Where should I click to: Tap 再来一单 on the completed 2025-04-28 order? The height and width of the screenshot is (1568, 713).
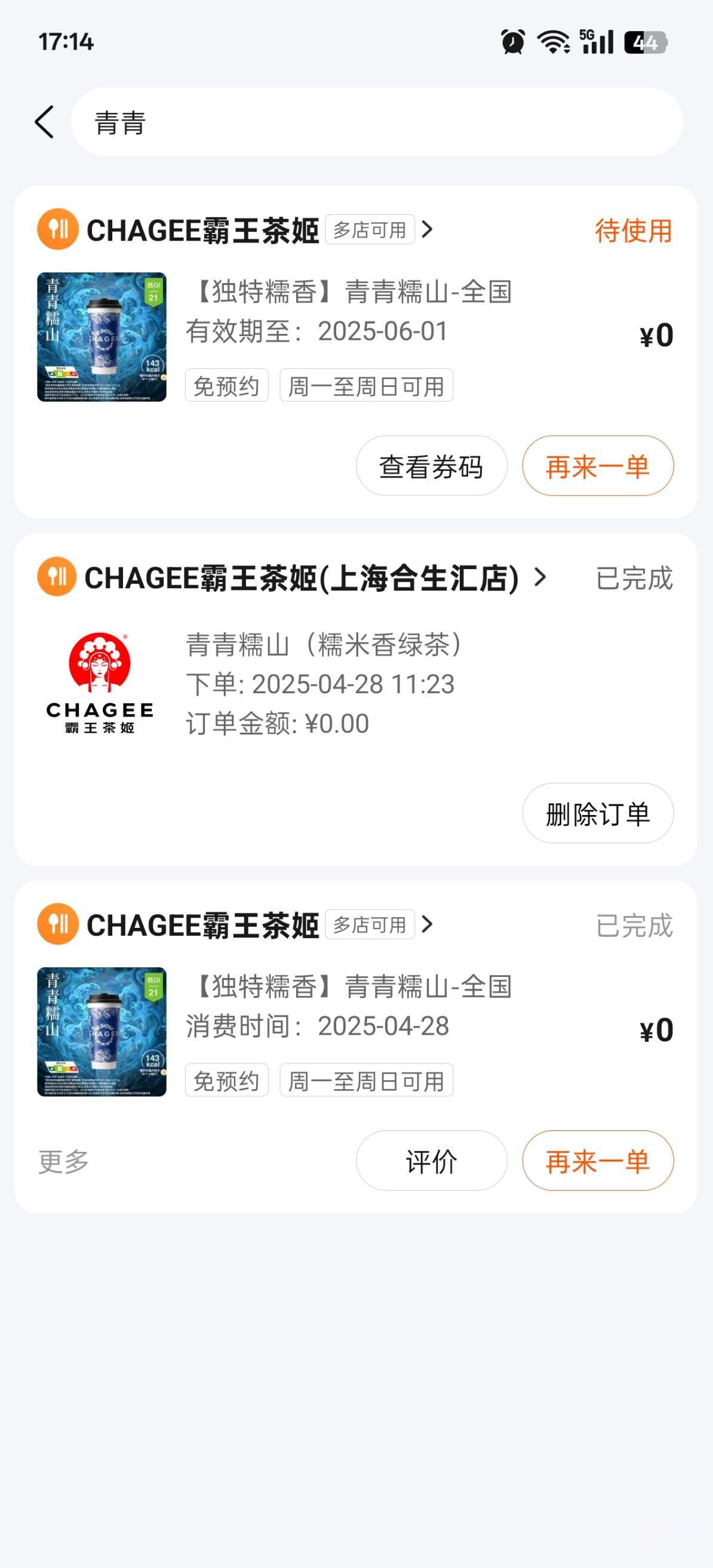(x=597, y=1161)
